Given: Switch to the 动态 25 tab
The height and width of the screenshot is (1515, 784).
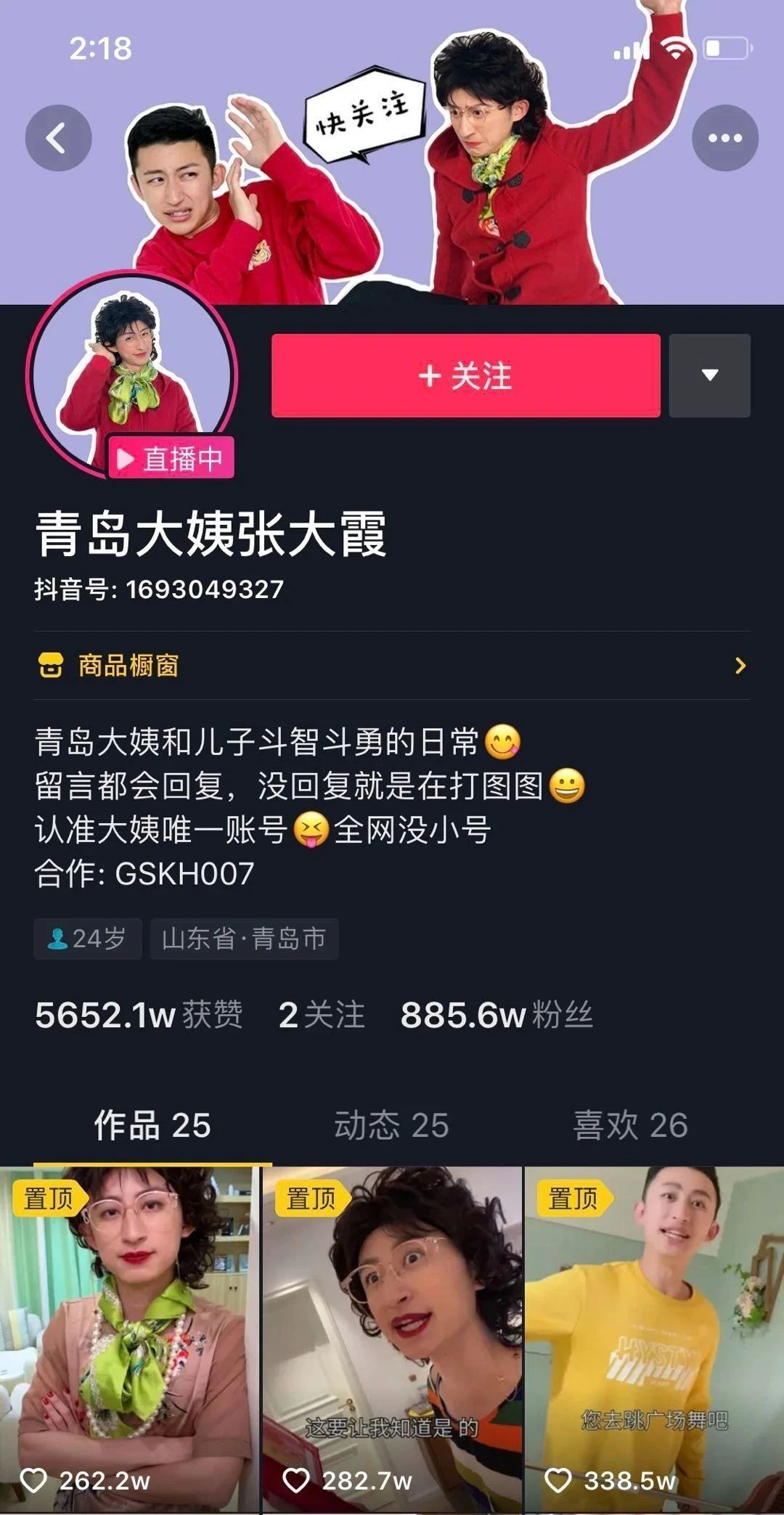Looking at the screenshot, I should [x=391, y=1125].
